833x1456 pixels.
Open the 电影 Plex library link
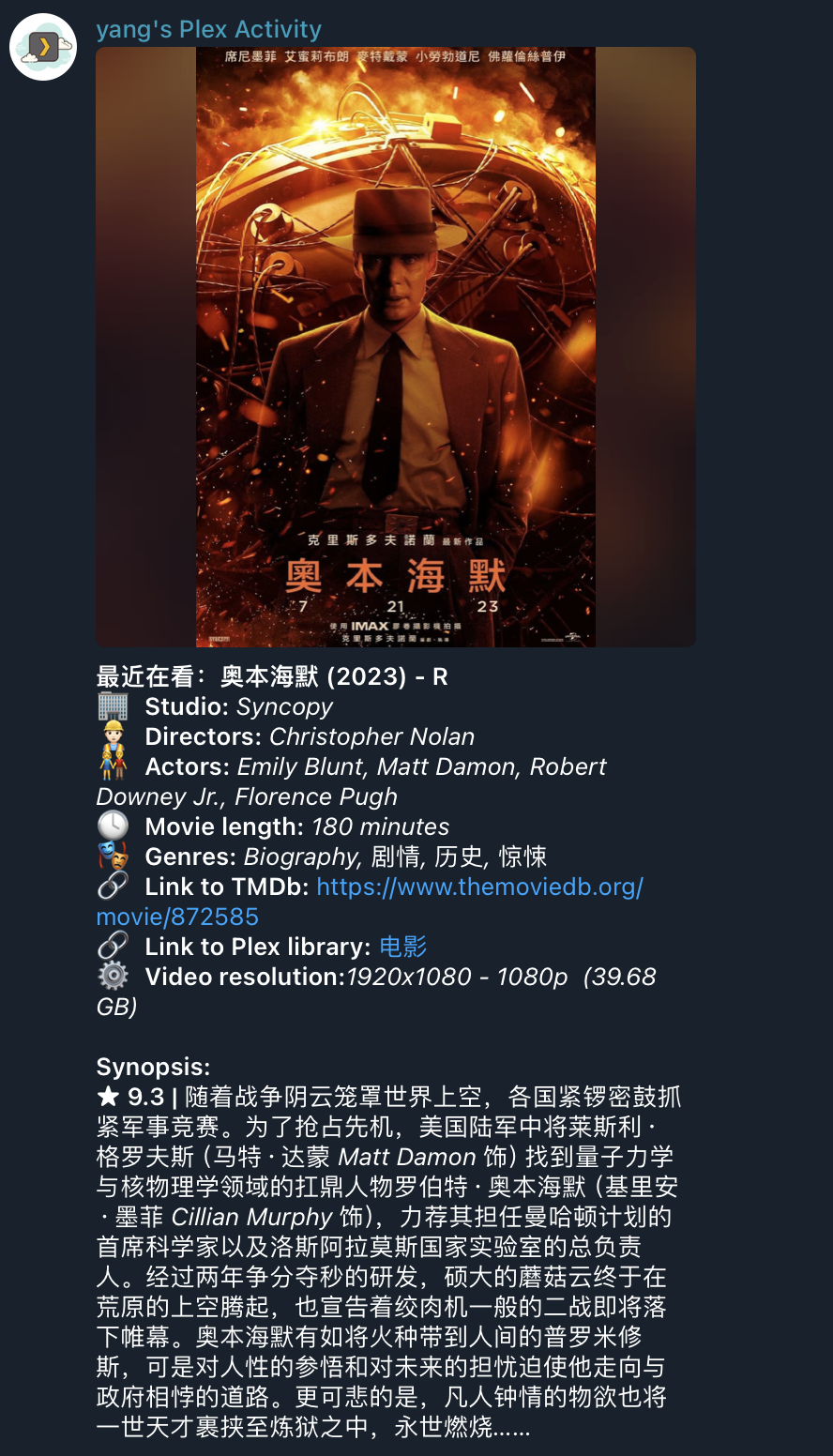point(402,948)
